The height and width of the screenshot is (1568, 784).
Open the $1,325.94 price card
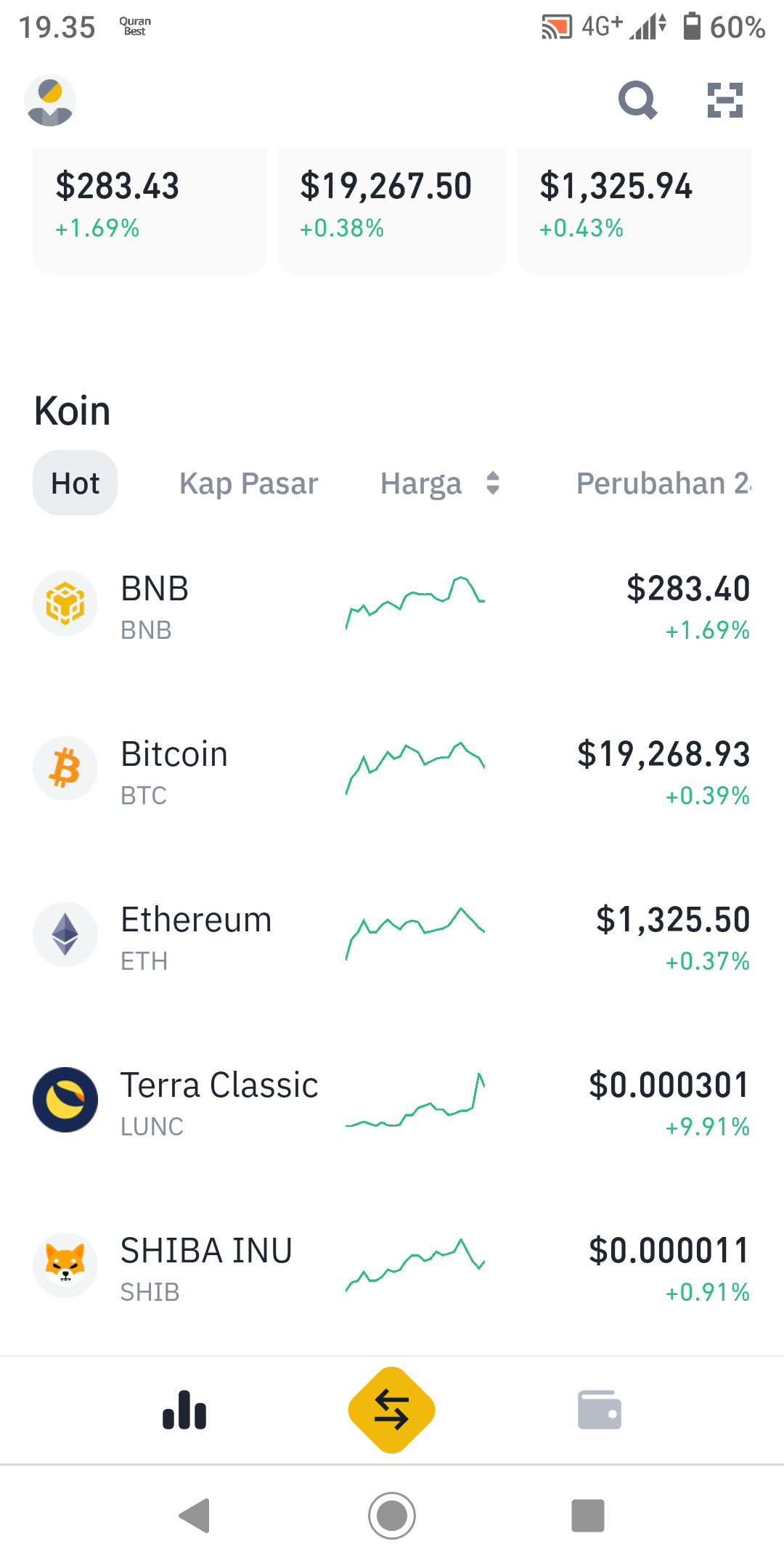click(x=634, y=211)
